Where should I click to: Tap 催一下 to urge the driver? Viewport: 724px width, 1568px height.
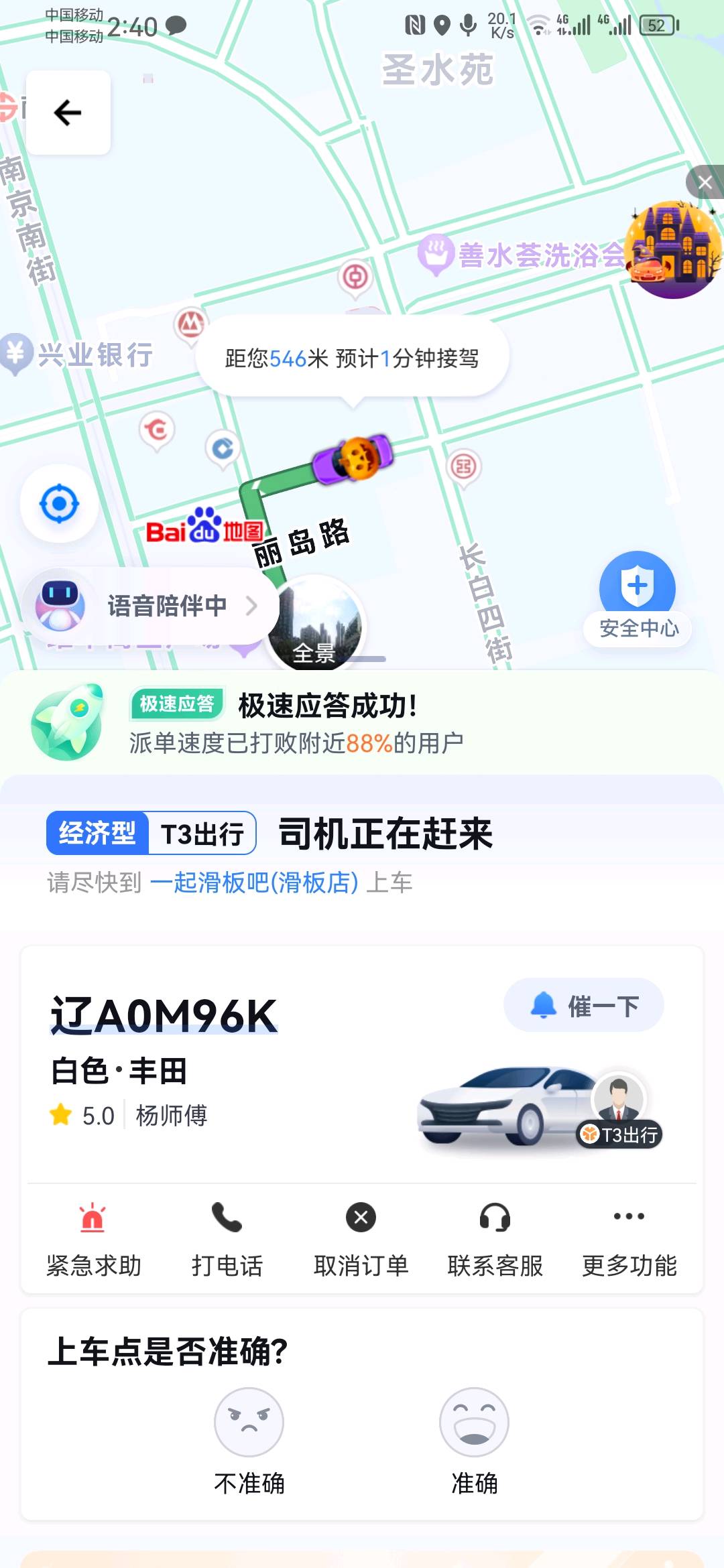click(x=584, y=1005)
